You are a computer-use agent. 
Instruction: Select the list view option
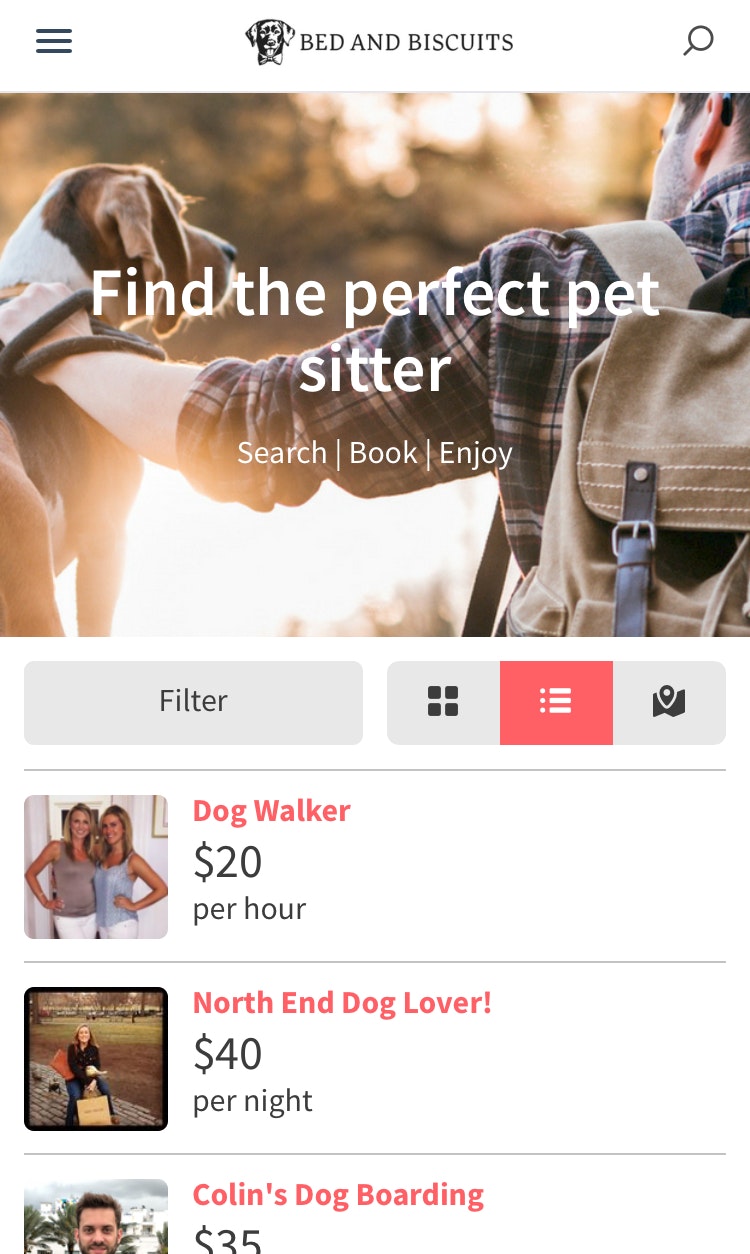(556, 702)
